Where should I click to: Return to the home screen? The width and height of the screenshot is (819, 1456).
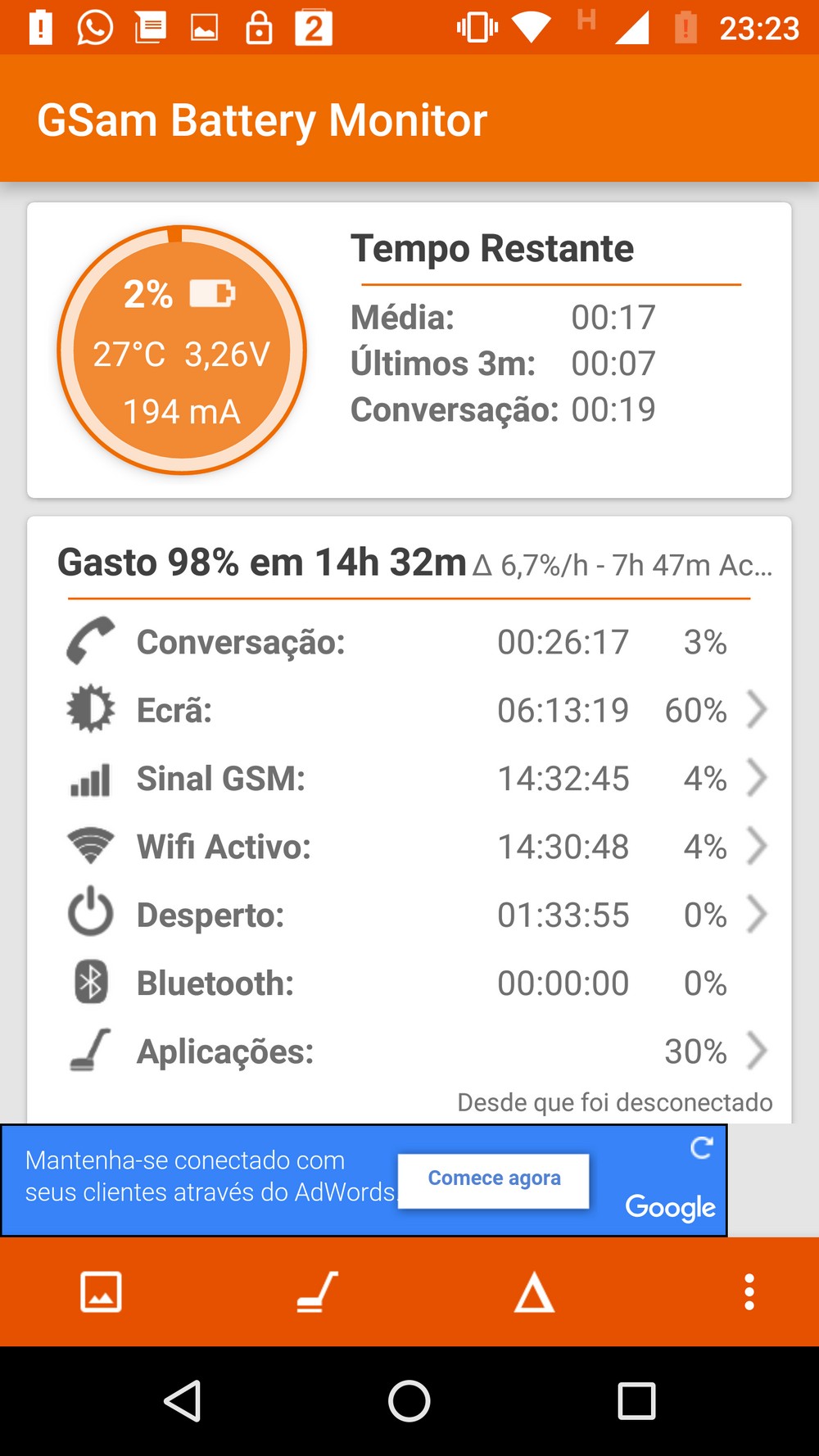pos(409,1400)
